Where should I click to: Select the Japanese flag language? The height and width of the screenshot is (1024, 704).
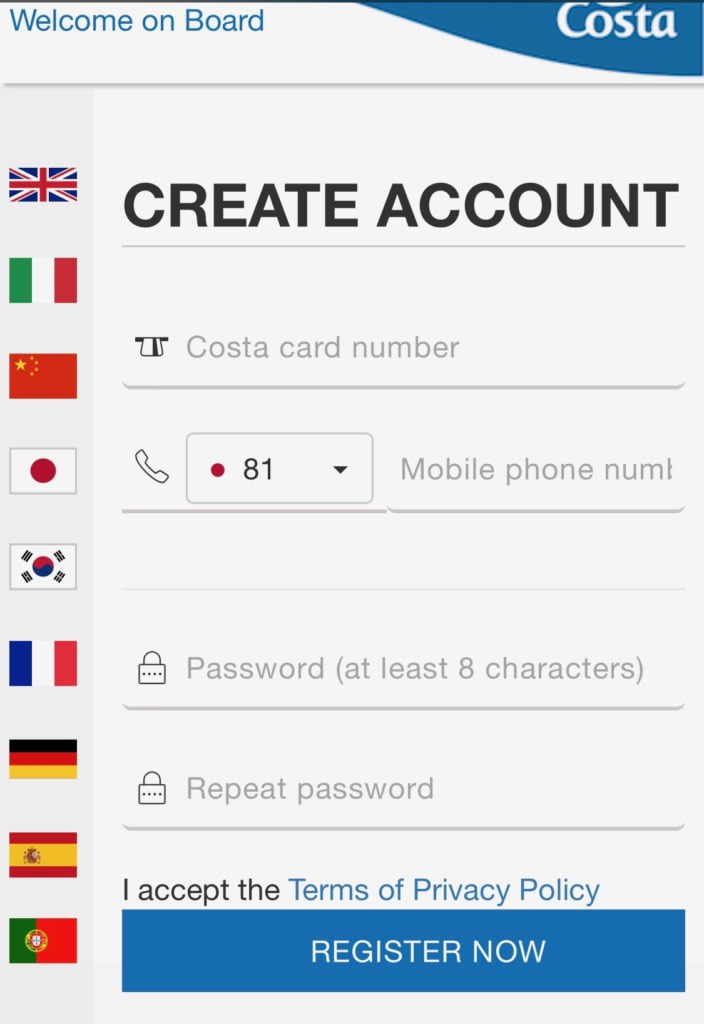pos(43,470)
